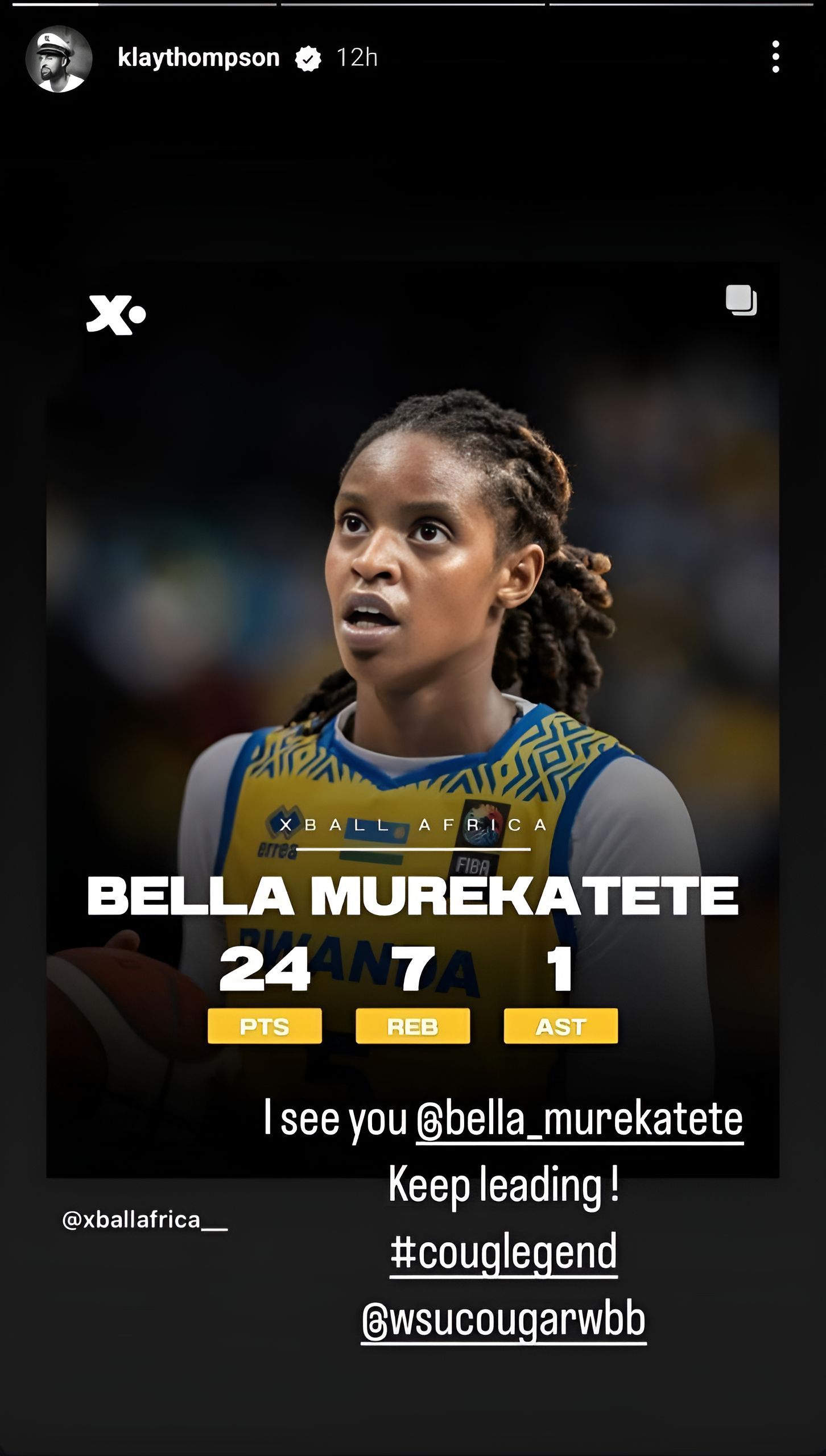
Task: Tap the klaythompson username
Action: point(199,57)
